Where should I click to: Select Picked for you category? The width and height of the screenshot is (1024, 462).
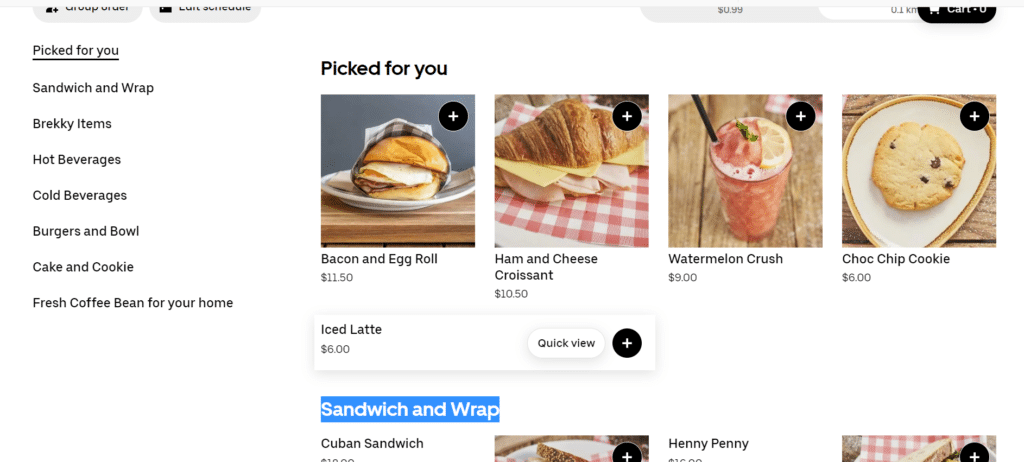76,51
